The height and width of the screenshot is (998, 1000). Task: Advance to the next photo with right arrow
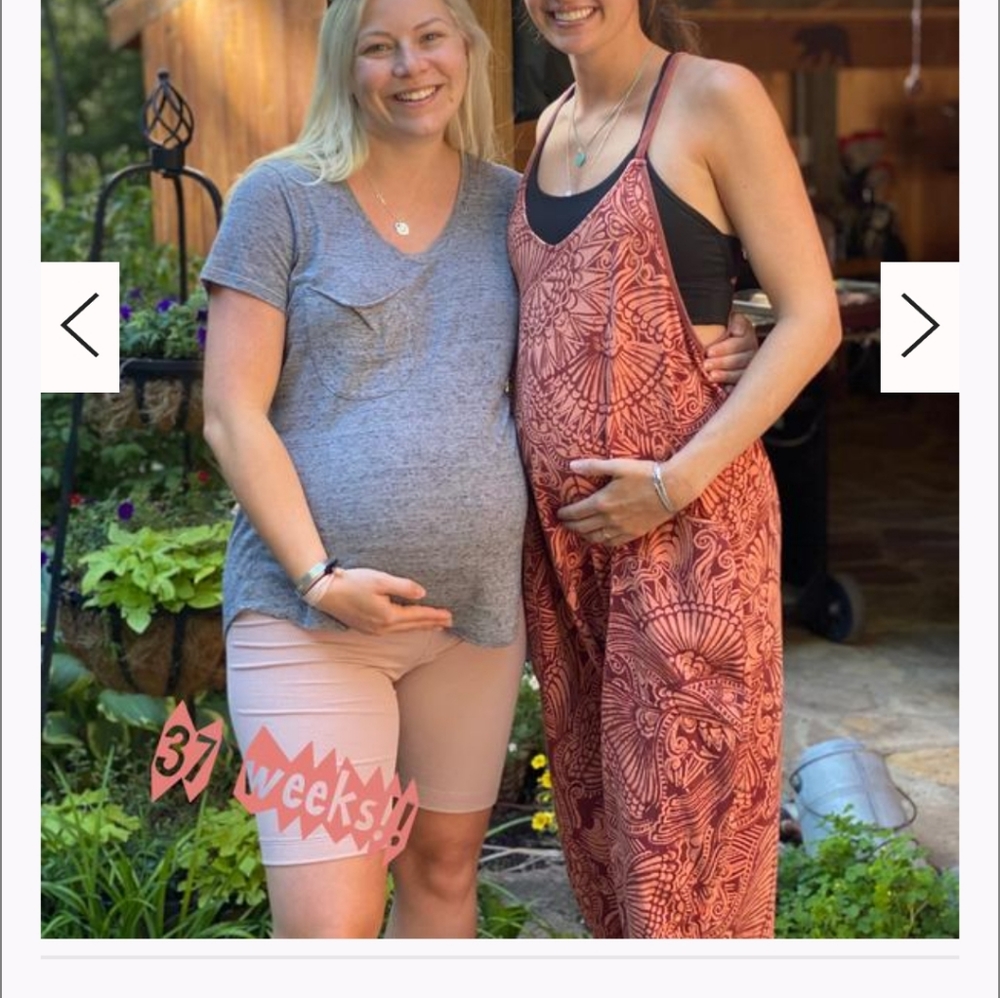tap(919, 326)
